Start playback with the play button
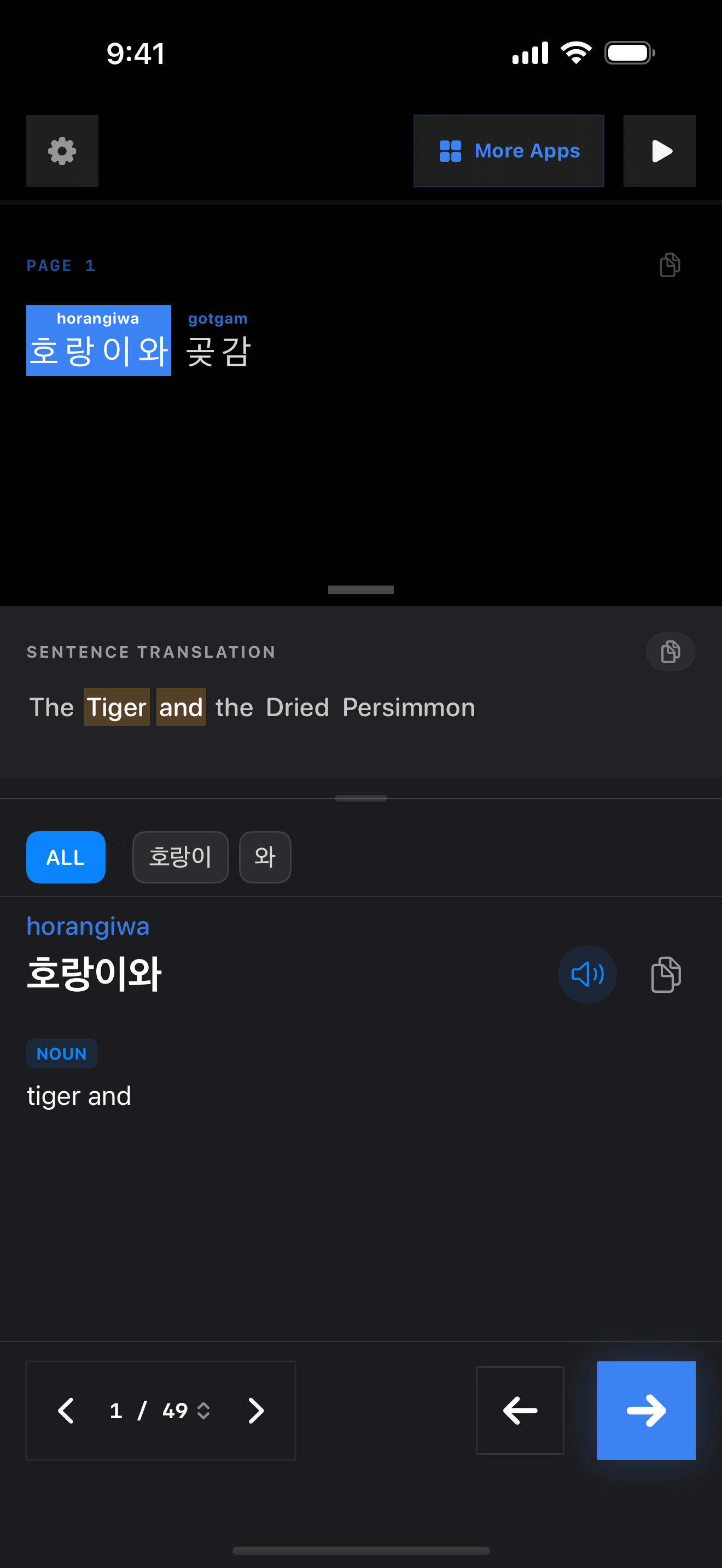The width and height of the screenshot is (722, 1568). (x=659, y=151)
